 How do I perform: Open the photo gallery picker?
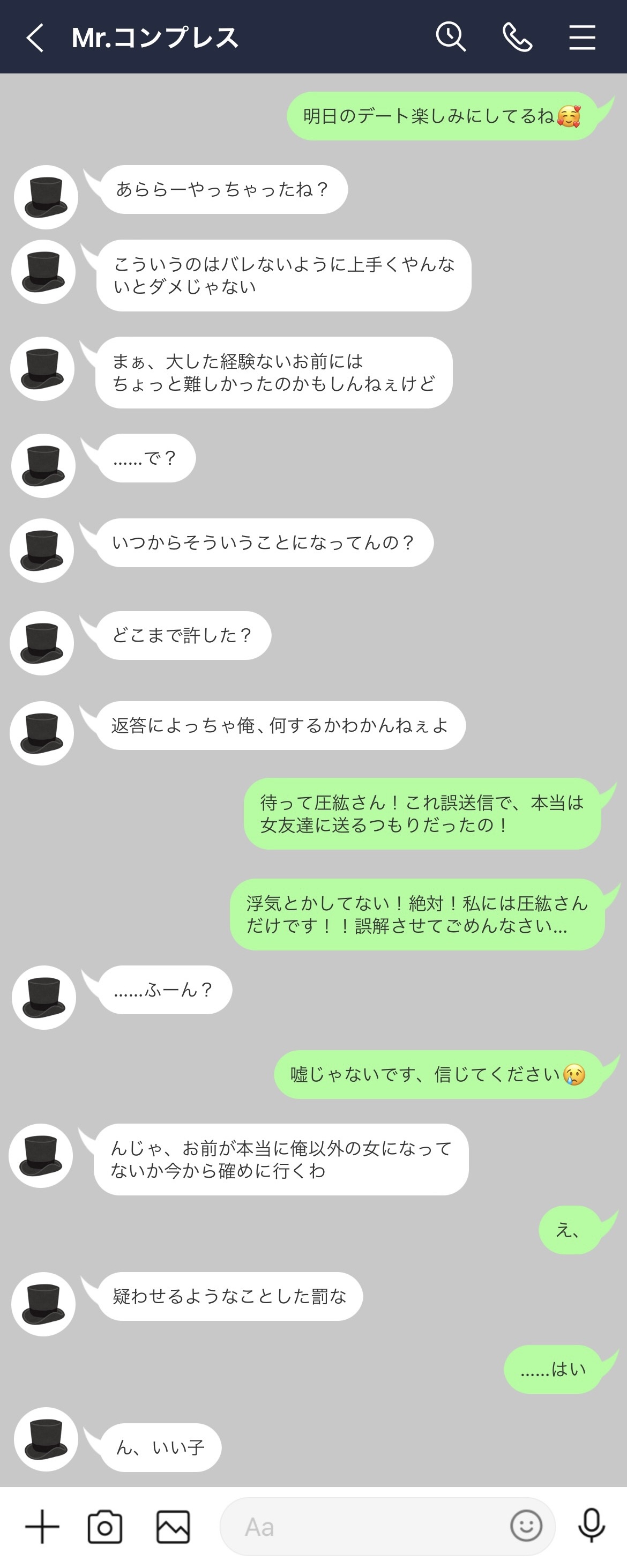(174, 1527)
